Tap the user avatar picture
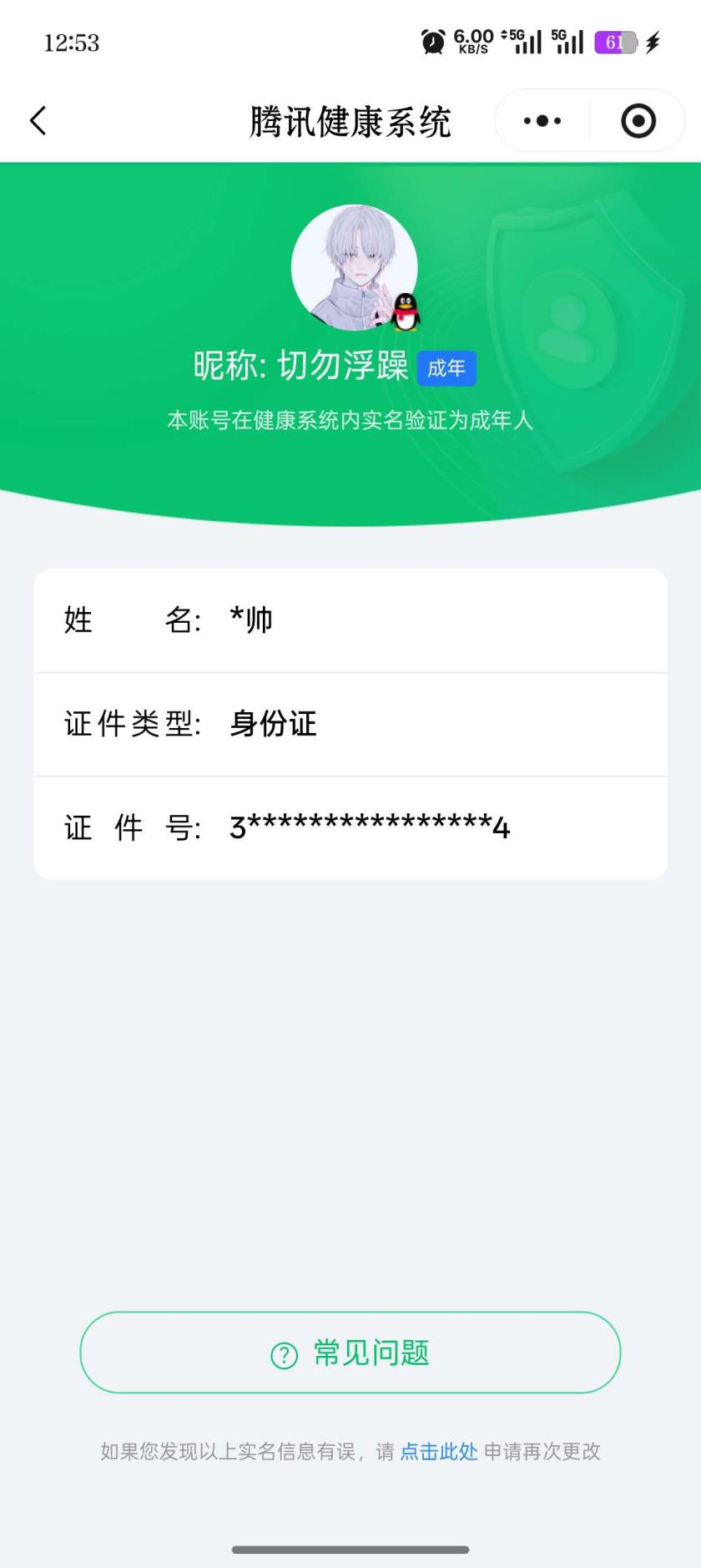The width and height of the screenshot is (701, 1568). (350, 266)
